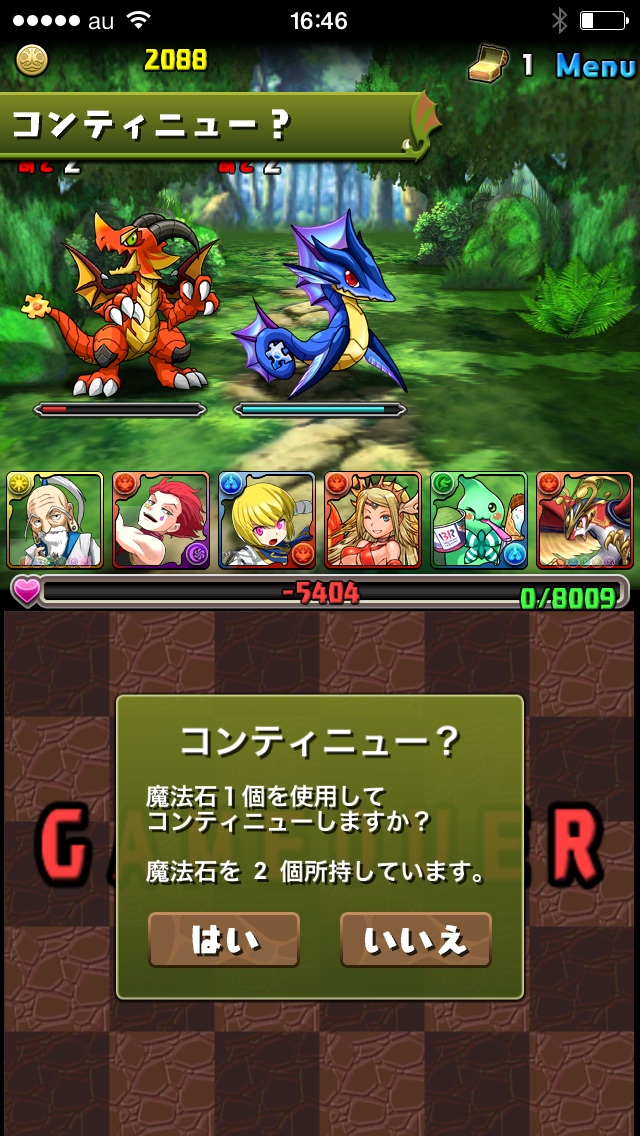Confirm continue with the はい button
Image resolution: width=640 pixels, height=1136 pixels.
[x=224, y=939]
